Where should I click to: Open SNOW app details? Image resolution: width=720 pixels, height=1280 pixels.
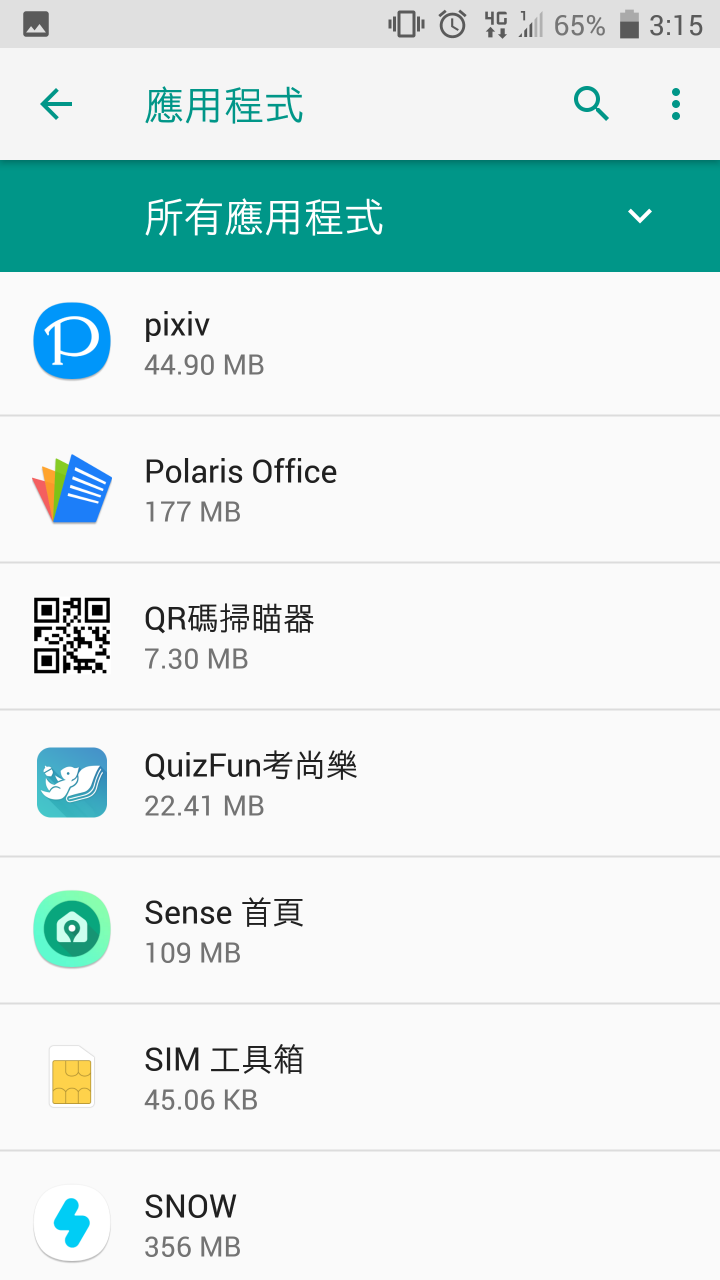point(360,1216)
